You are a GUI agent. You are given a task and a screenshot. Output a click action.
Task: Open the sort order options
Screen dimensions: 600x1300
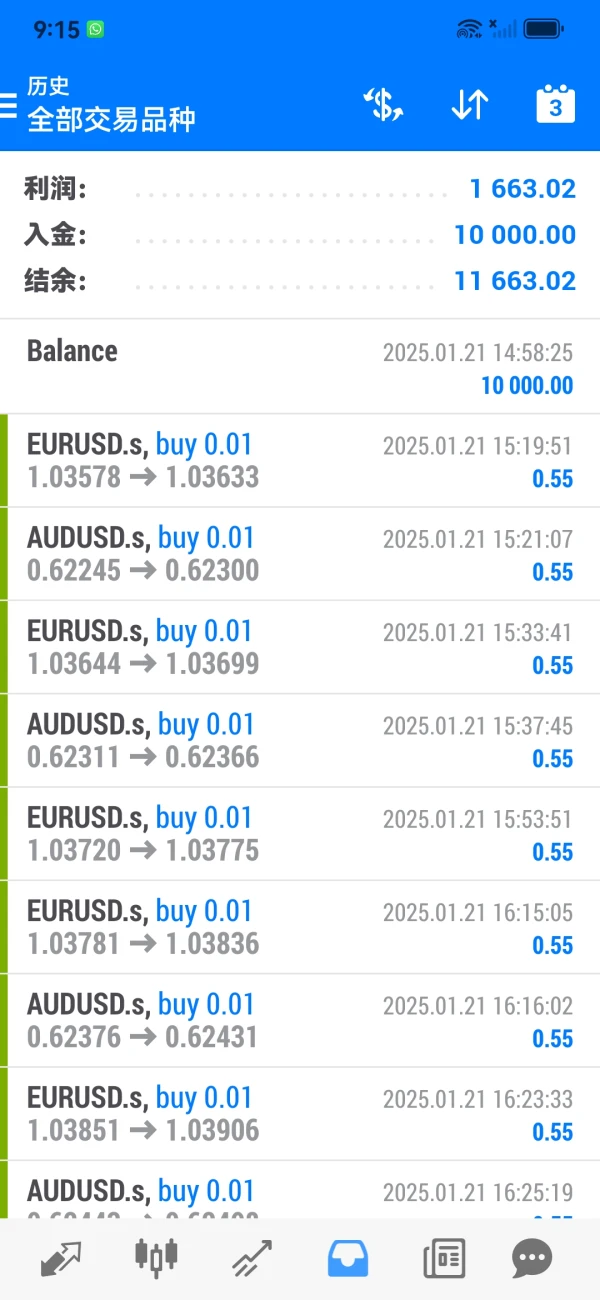(469, 105)
